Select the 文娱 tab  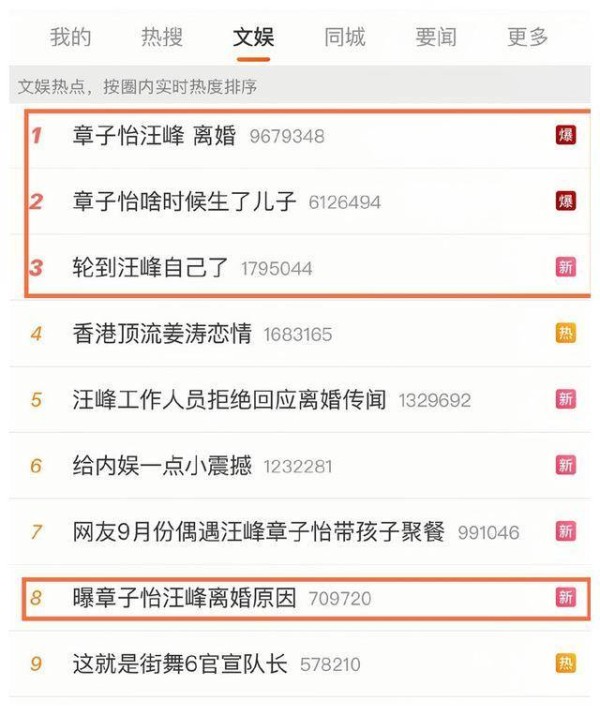[253, 38]
